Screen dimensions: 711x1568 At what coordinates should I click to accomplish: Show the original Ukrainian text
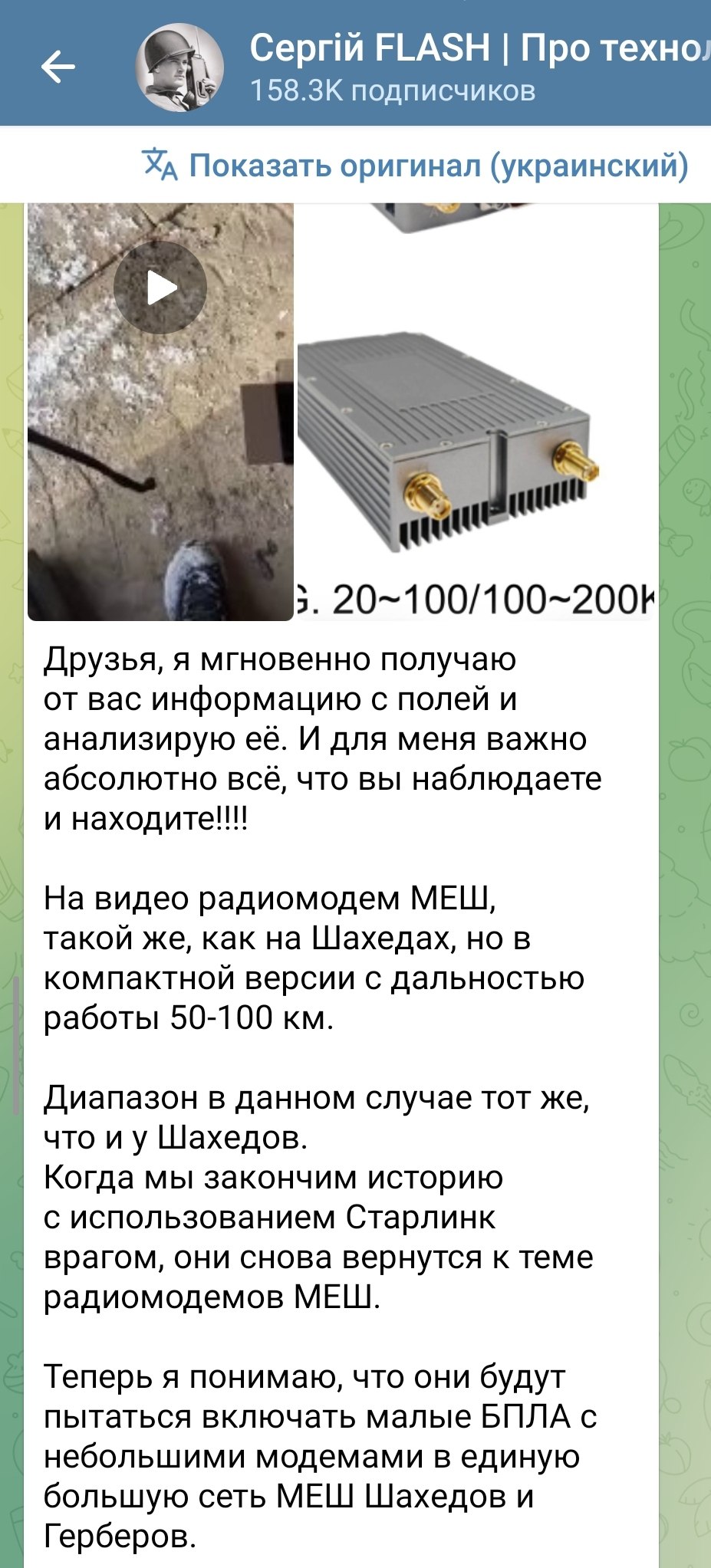[x=416, y=165]
